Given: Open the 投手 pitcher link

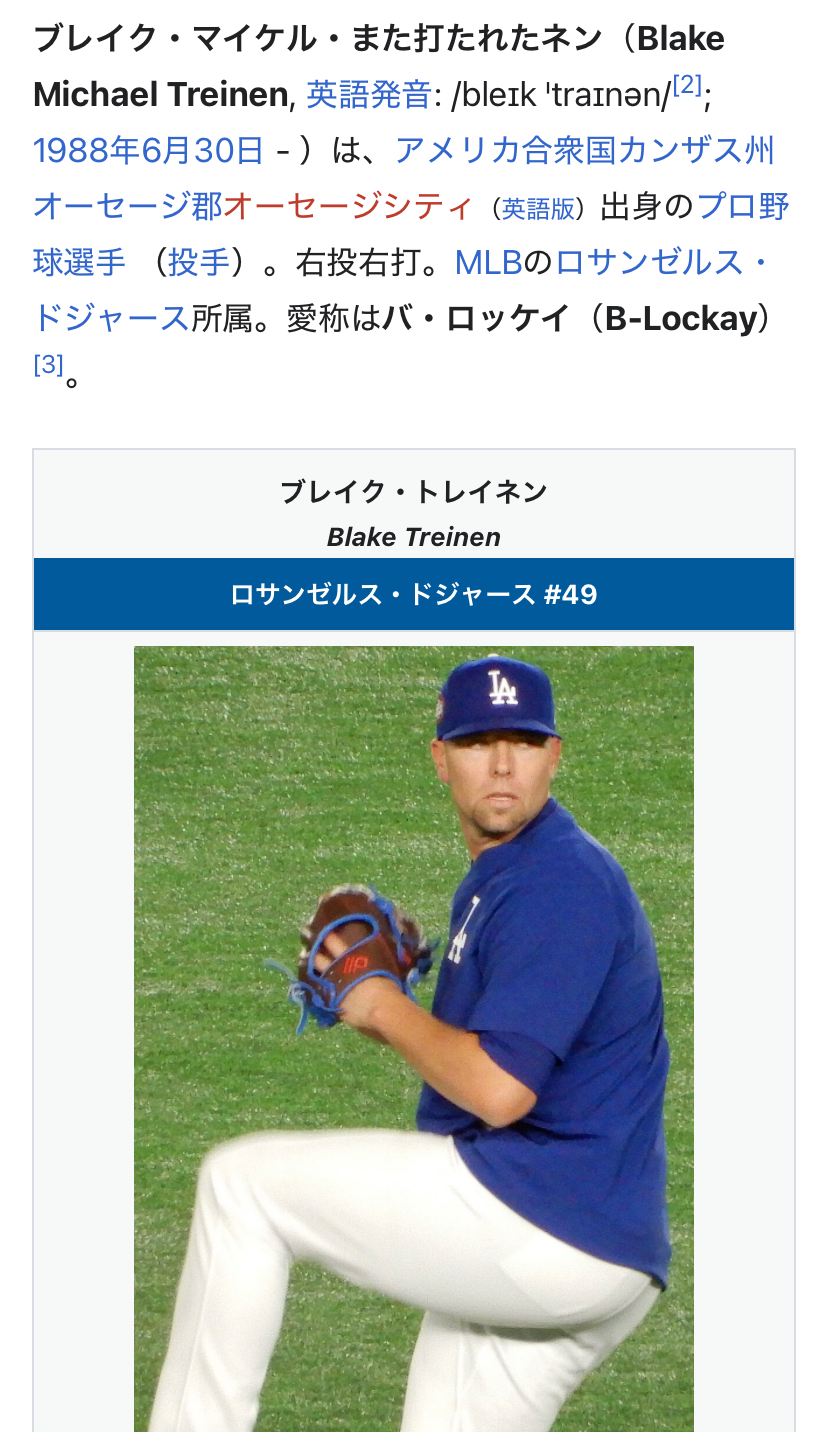Looking at the screenshot, I should (199, 263).
